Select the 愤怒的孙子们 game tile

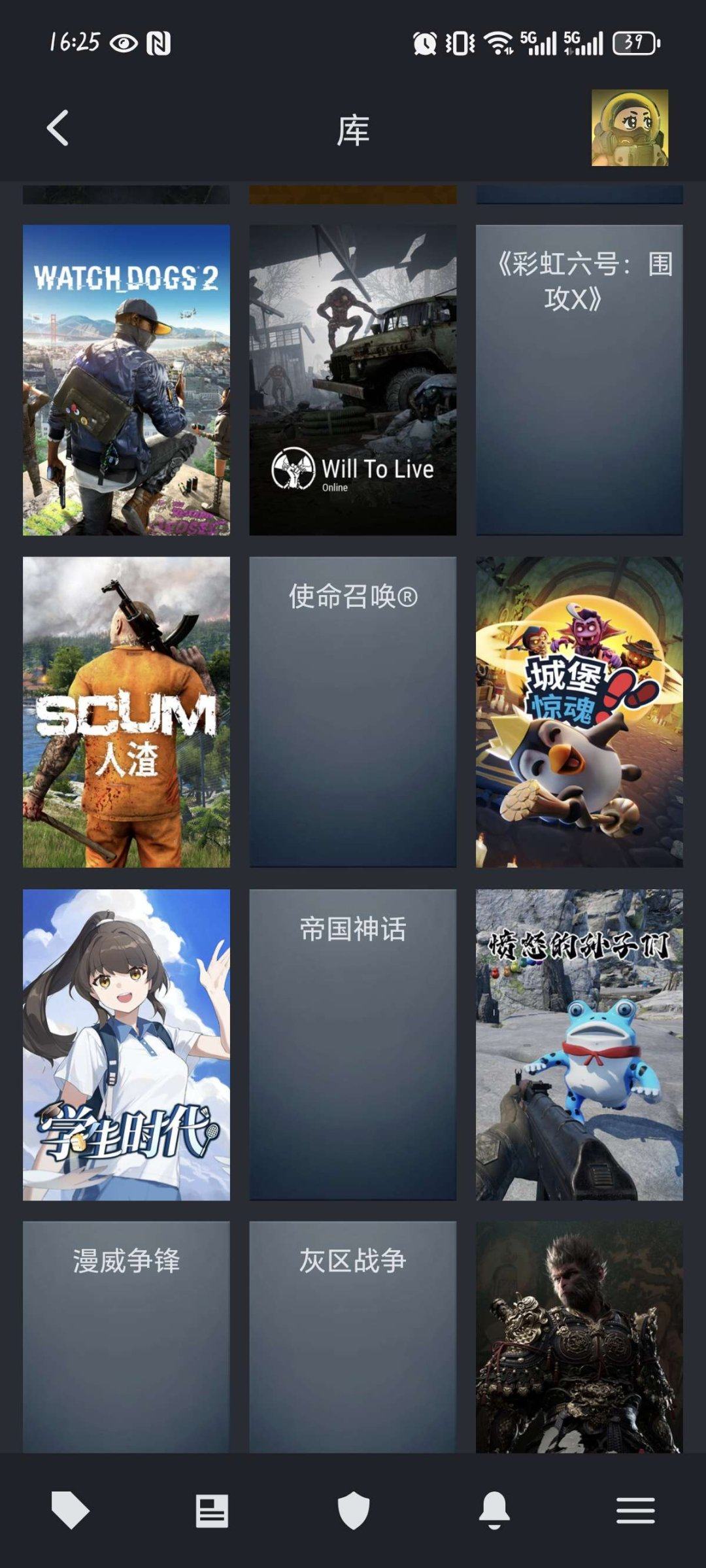579,1046
